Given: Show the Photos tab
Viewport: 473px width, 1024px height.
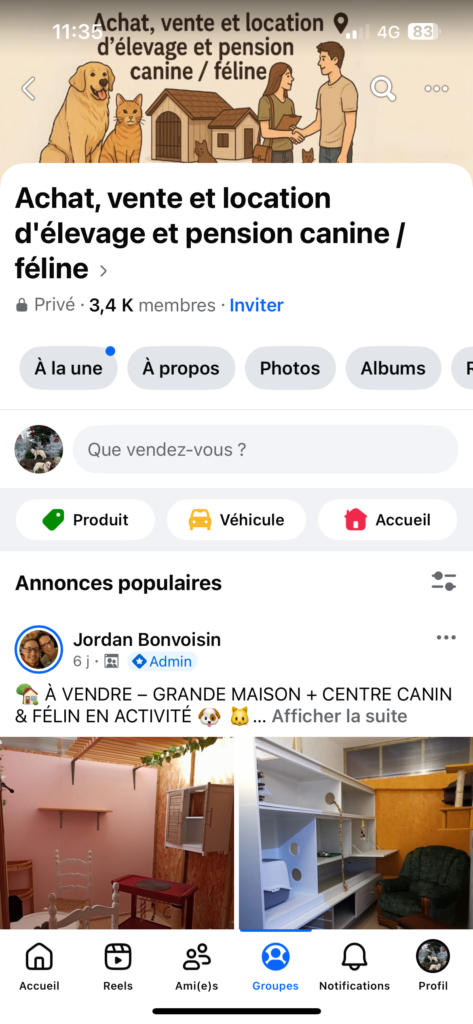Looking at the screenshot, I should [x=290, y=368].
